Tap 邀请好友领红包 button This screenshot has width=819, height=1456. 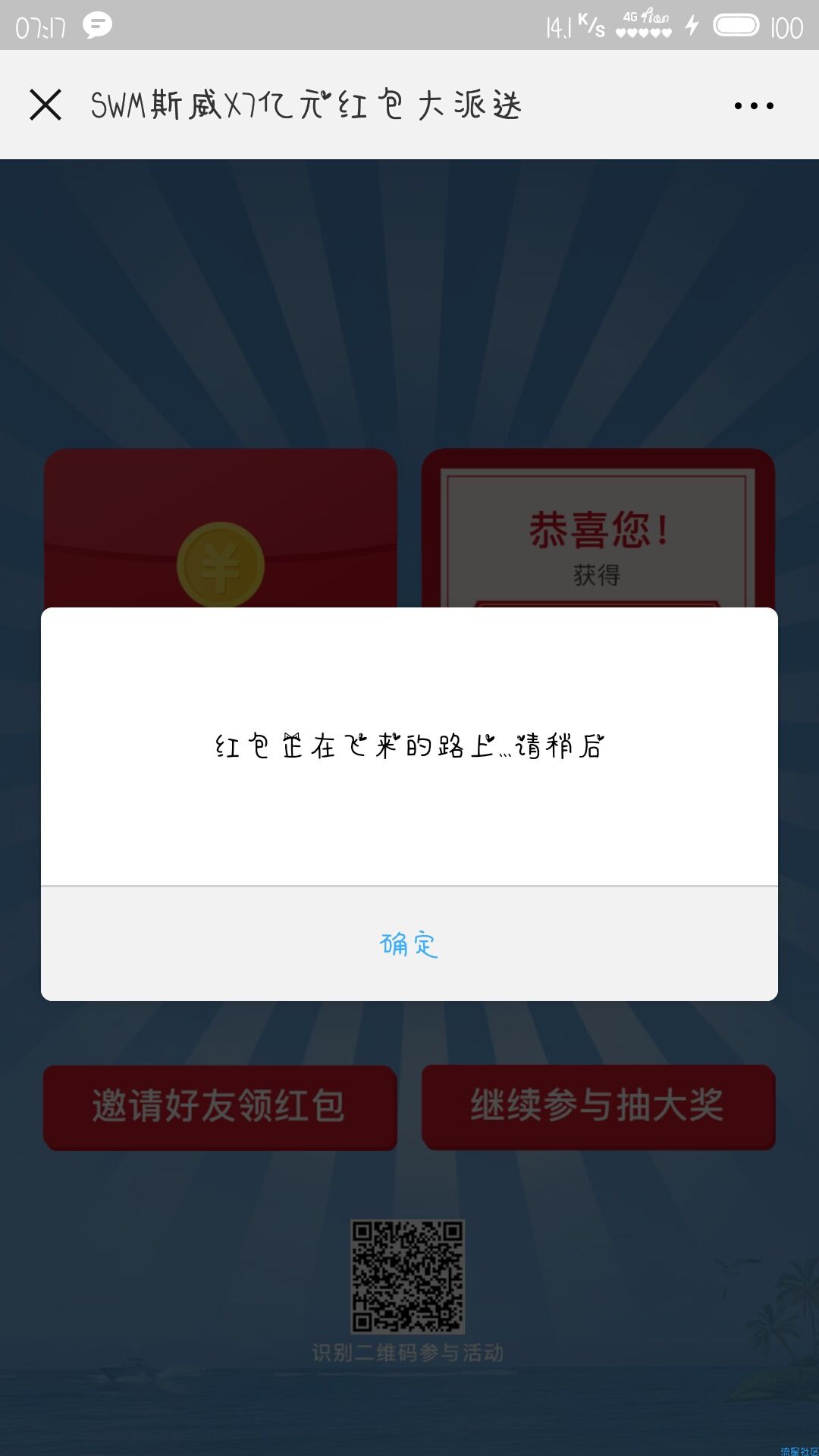tap(220, 1106)
